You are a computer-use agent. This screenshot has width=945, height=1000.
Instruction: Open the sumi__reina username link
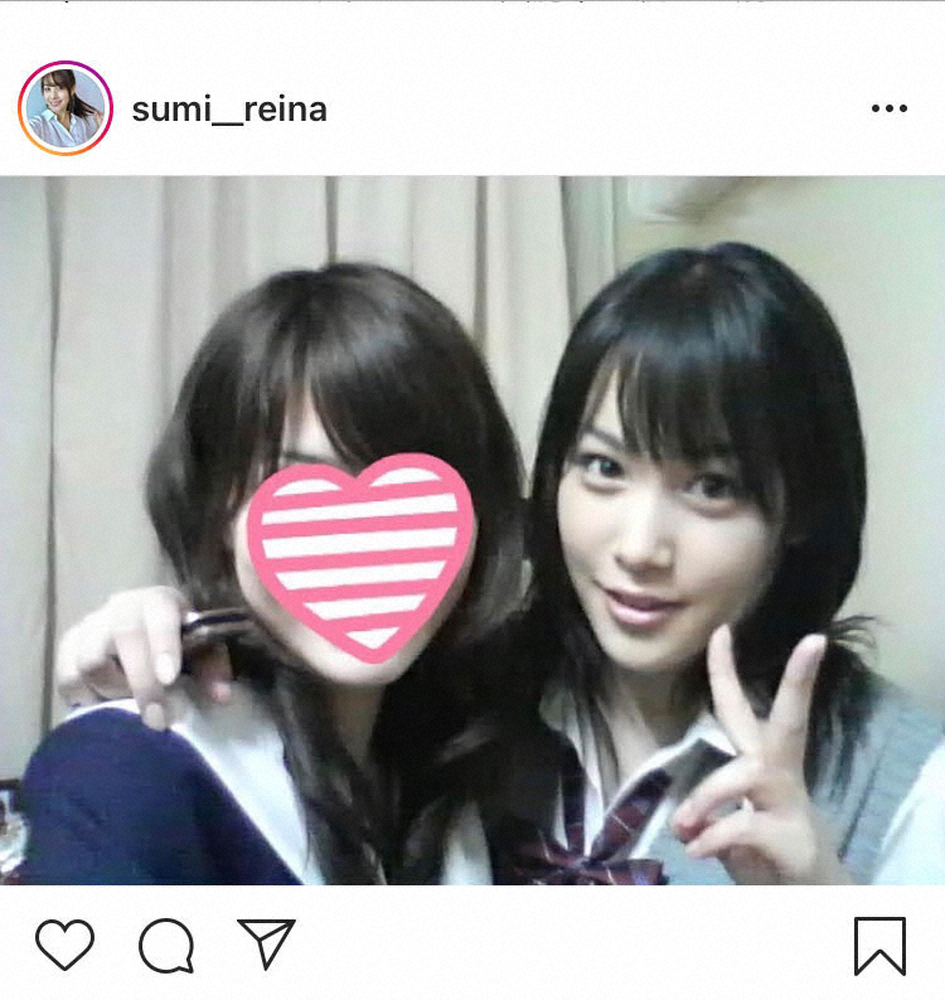(x=229, y=109)
